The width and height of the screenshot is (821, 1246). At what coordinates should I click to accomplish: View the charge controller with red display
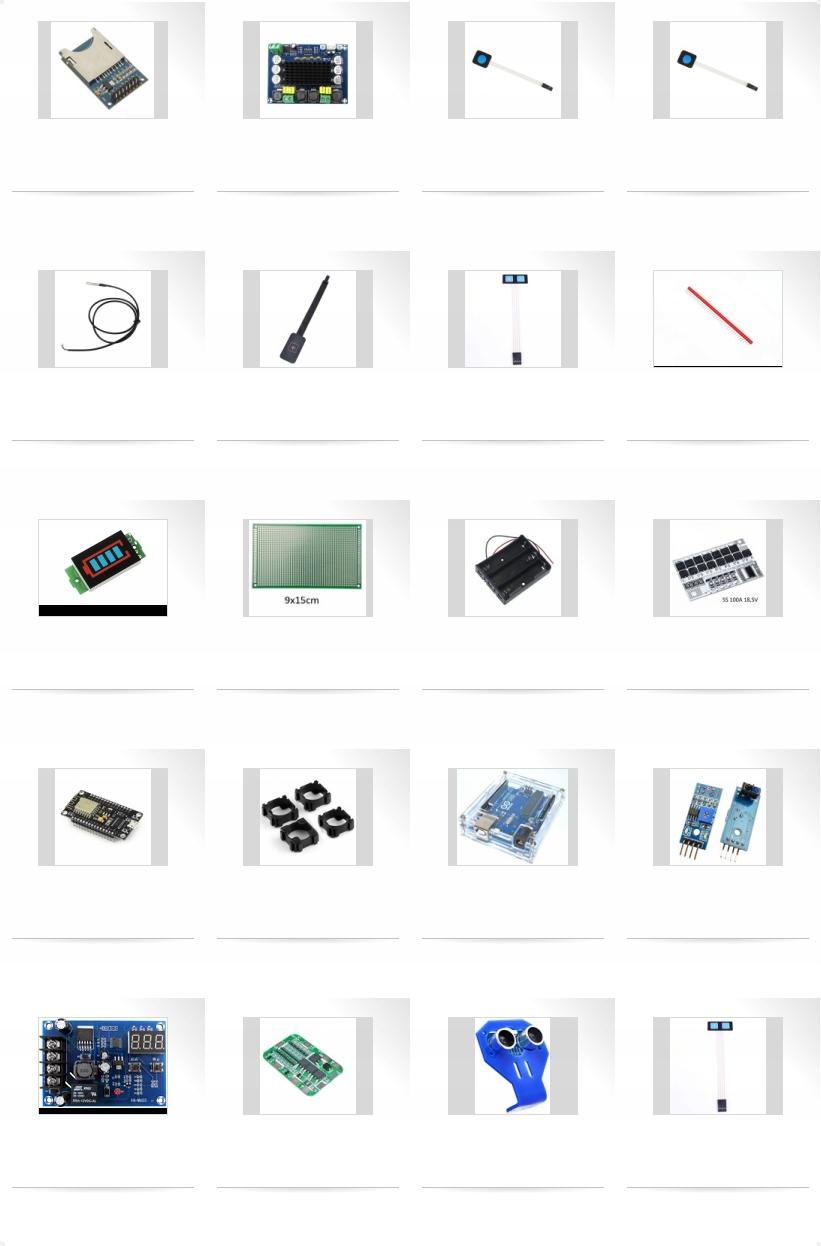click(x=102, y=1065)
